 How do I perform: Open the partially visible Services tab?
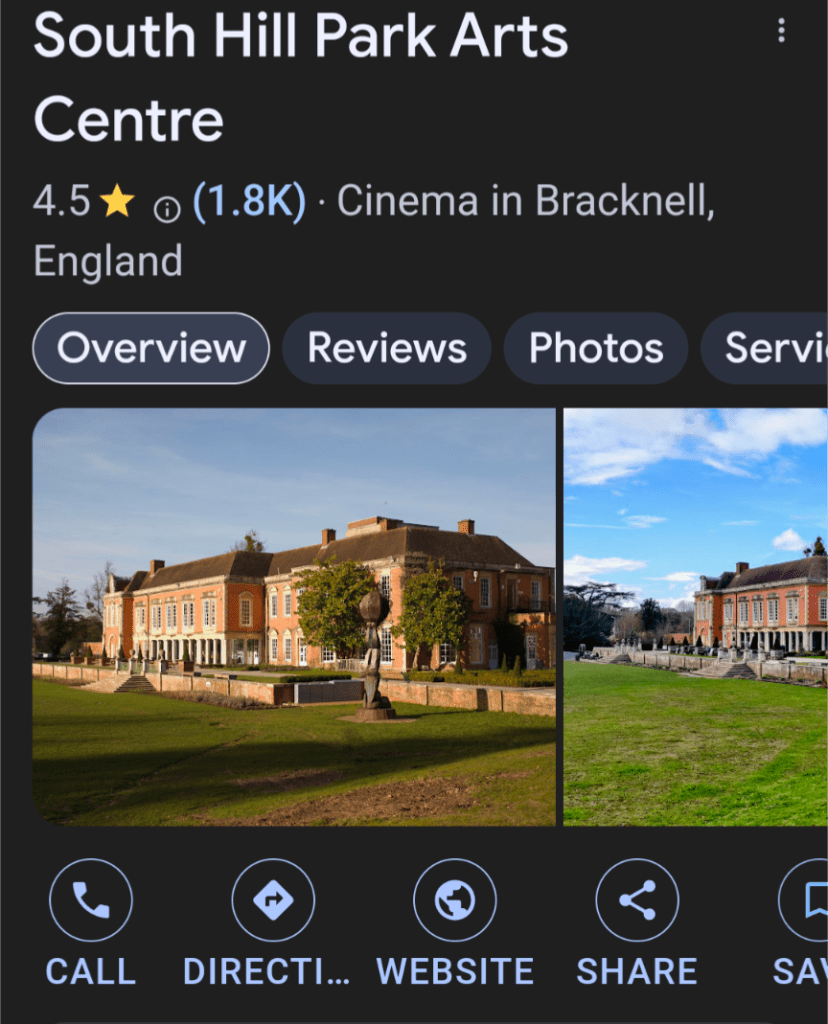[772, 348]
